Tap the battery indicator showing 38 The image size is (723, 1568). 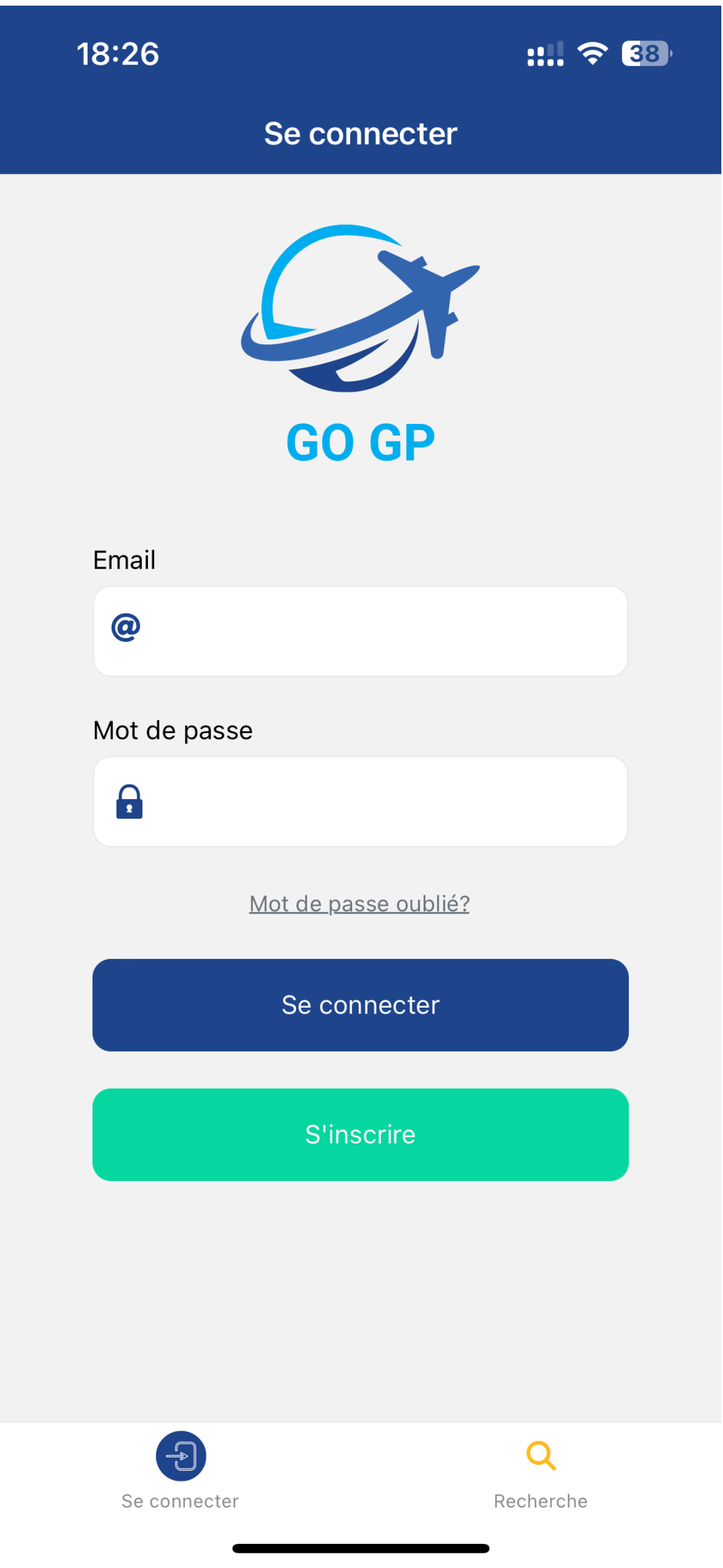[x=645, y=54]
